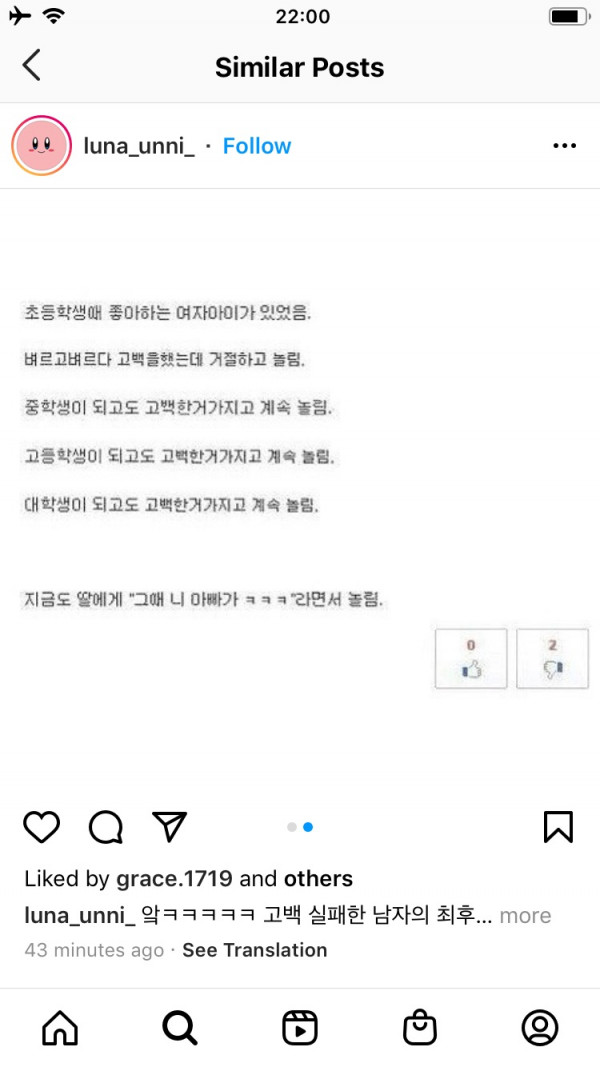Open your Profile tab

pos(540,1027)
